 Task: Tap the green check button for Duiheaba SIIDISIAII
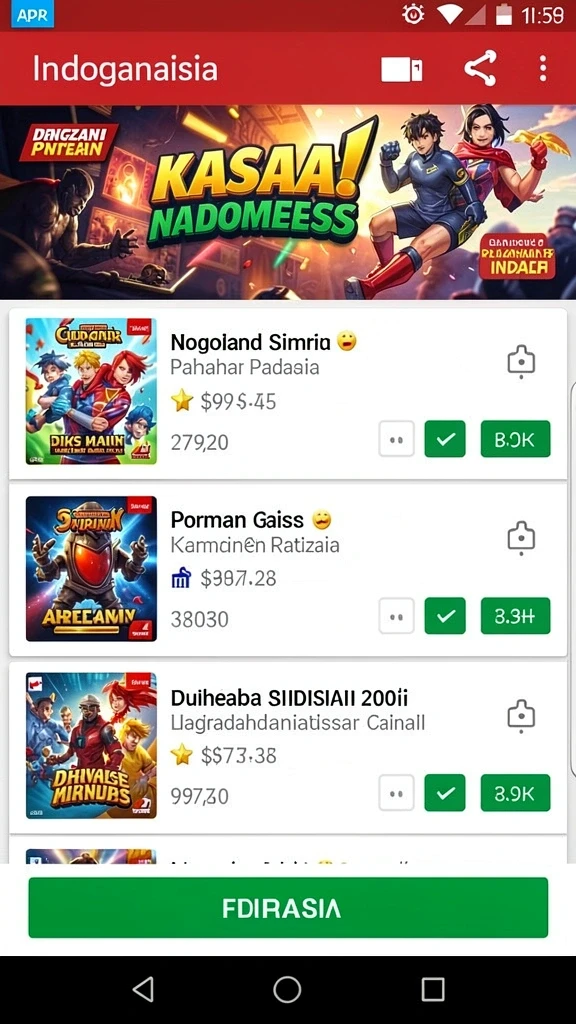(445, 793)
